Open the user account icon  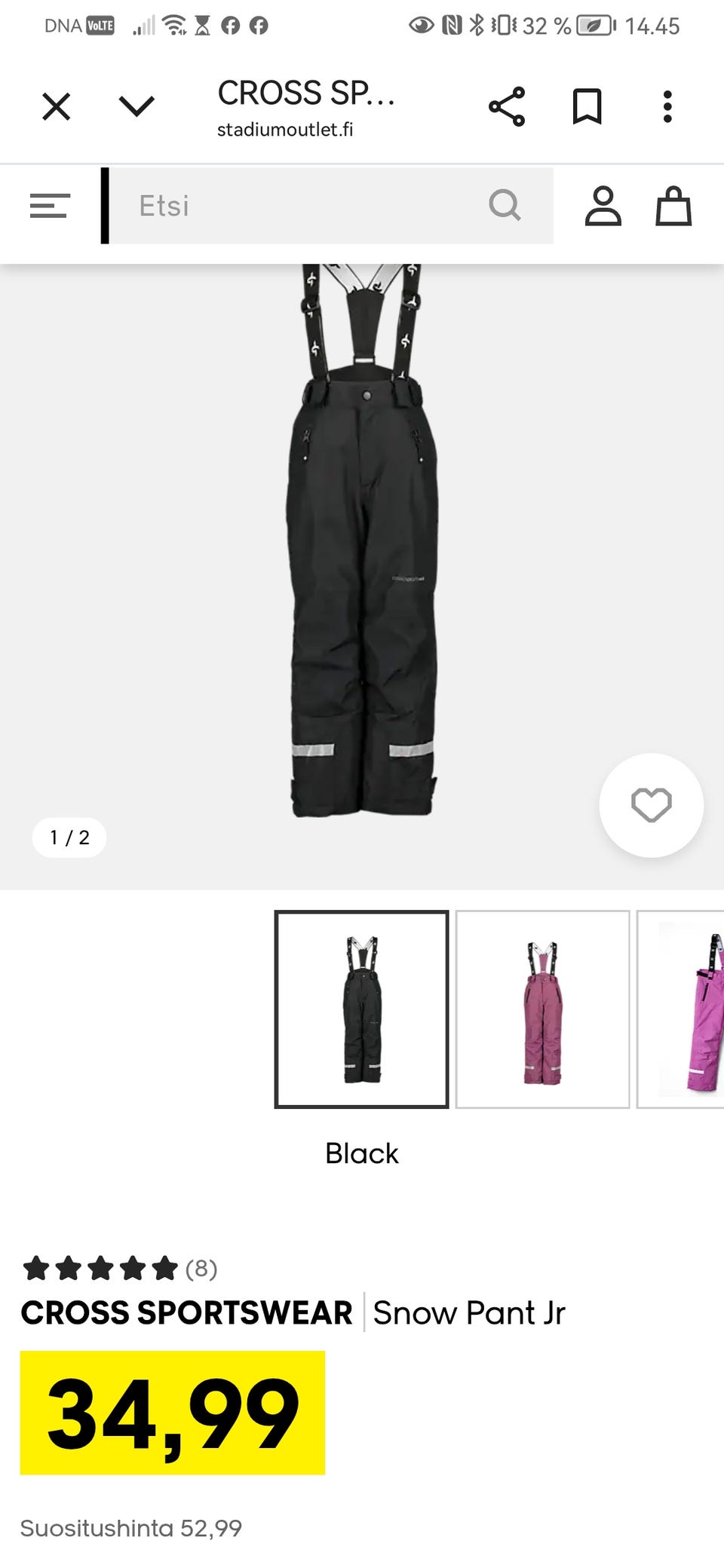click(x=603, y=207)
